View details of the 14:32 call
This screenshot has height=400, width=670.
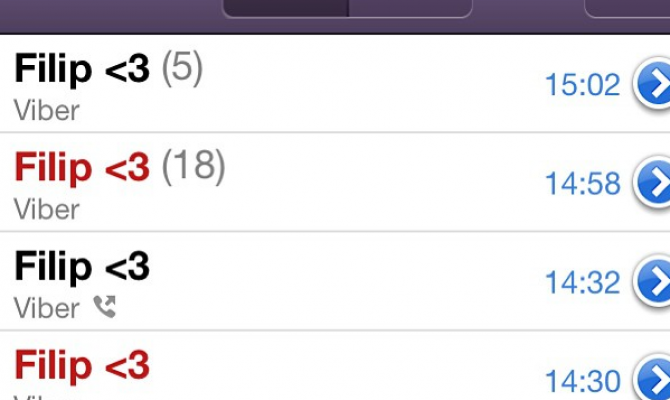pyautogui.click(x=653, y=282)
